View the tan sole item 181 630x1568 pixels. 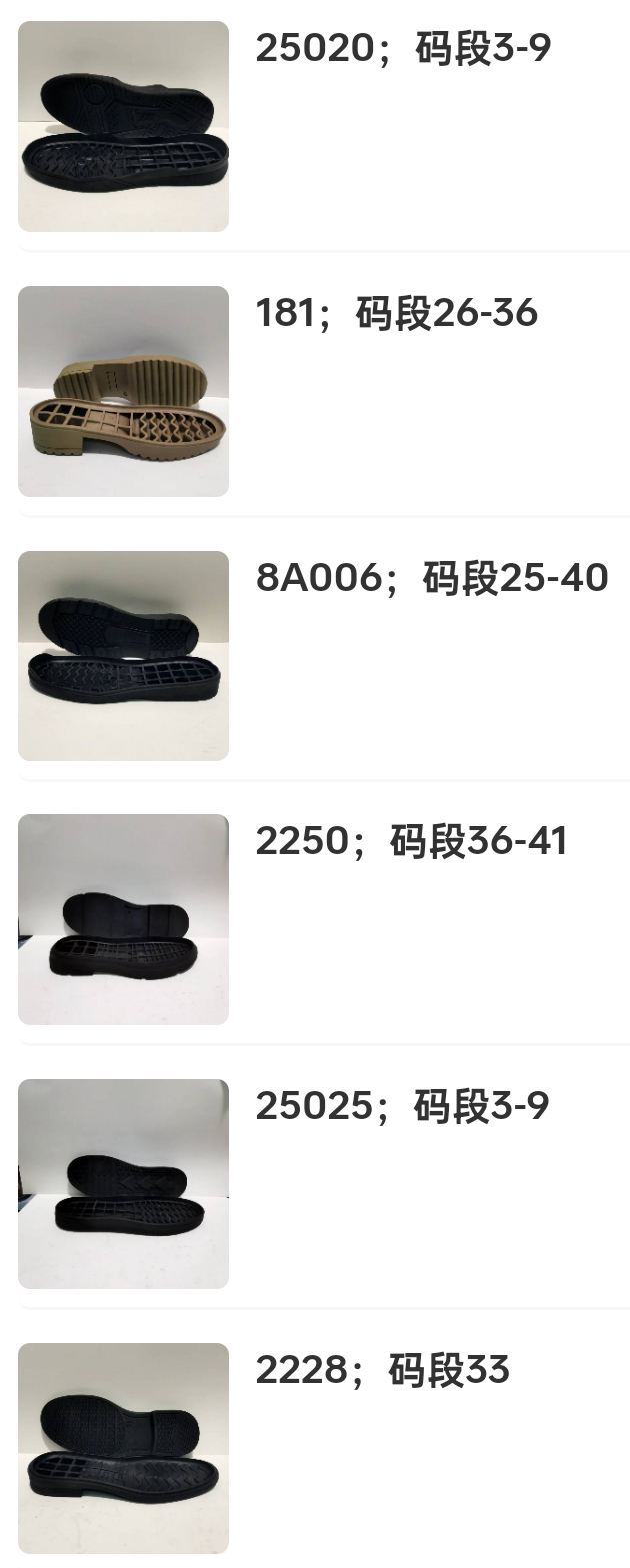click(x=396, y=314)
